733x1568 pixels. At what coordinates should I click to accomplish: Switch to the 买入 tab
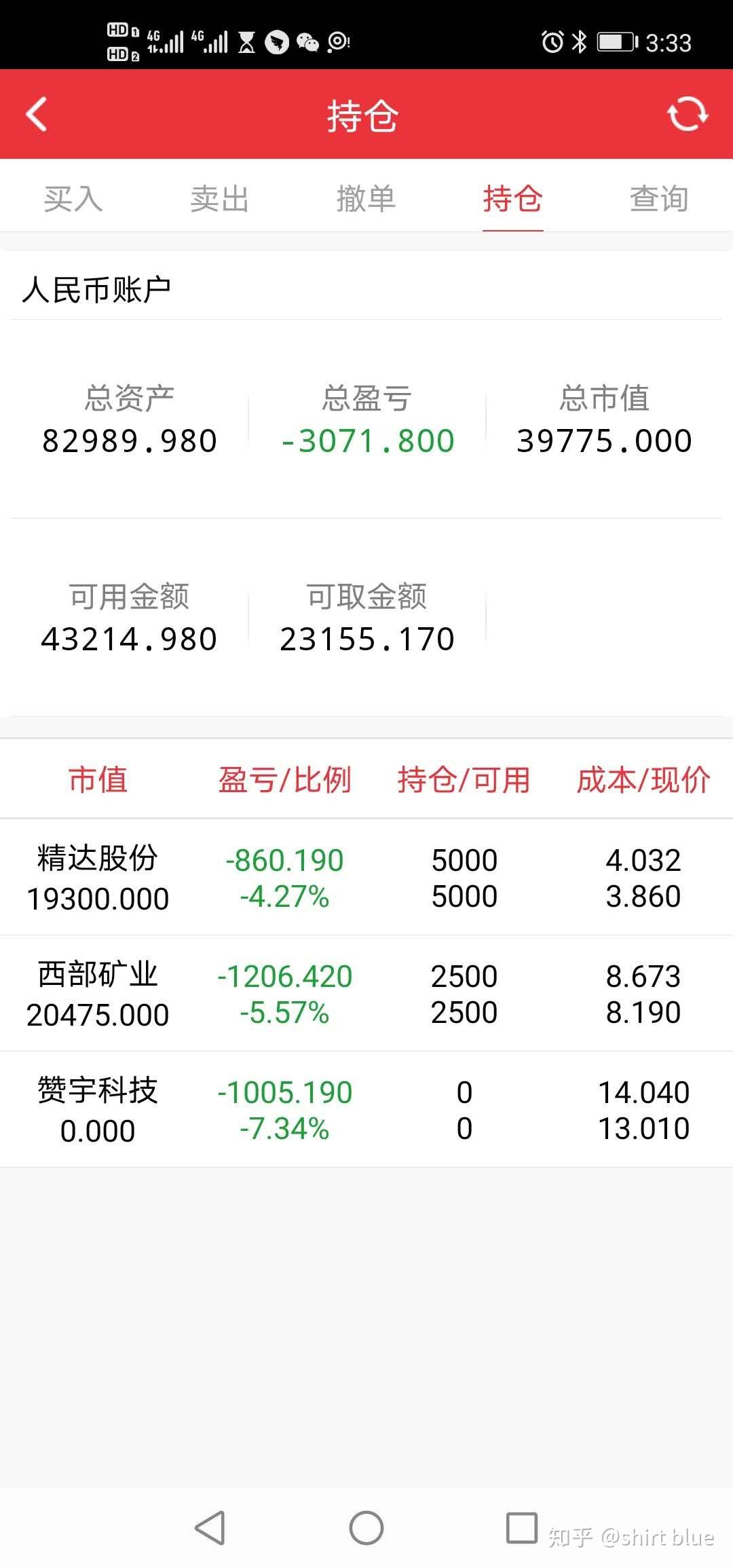pos(73,198)
